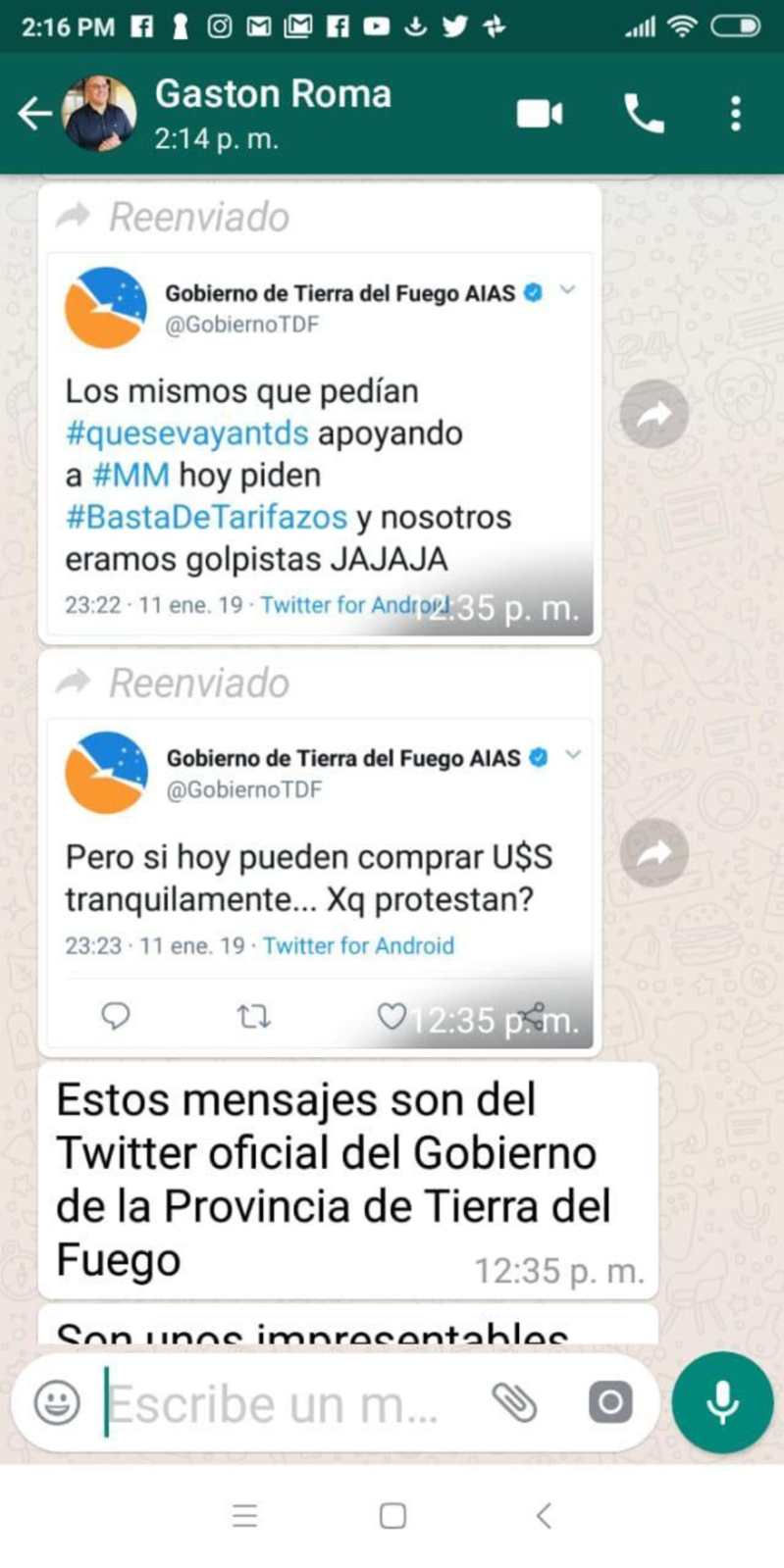Start a video call with Gaston Roma
784x1568 pixels.
tap(540, 114)
